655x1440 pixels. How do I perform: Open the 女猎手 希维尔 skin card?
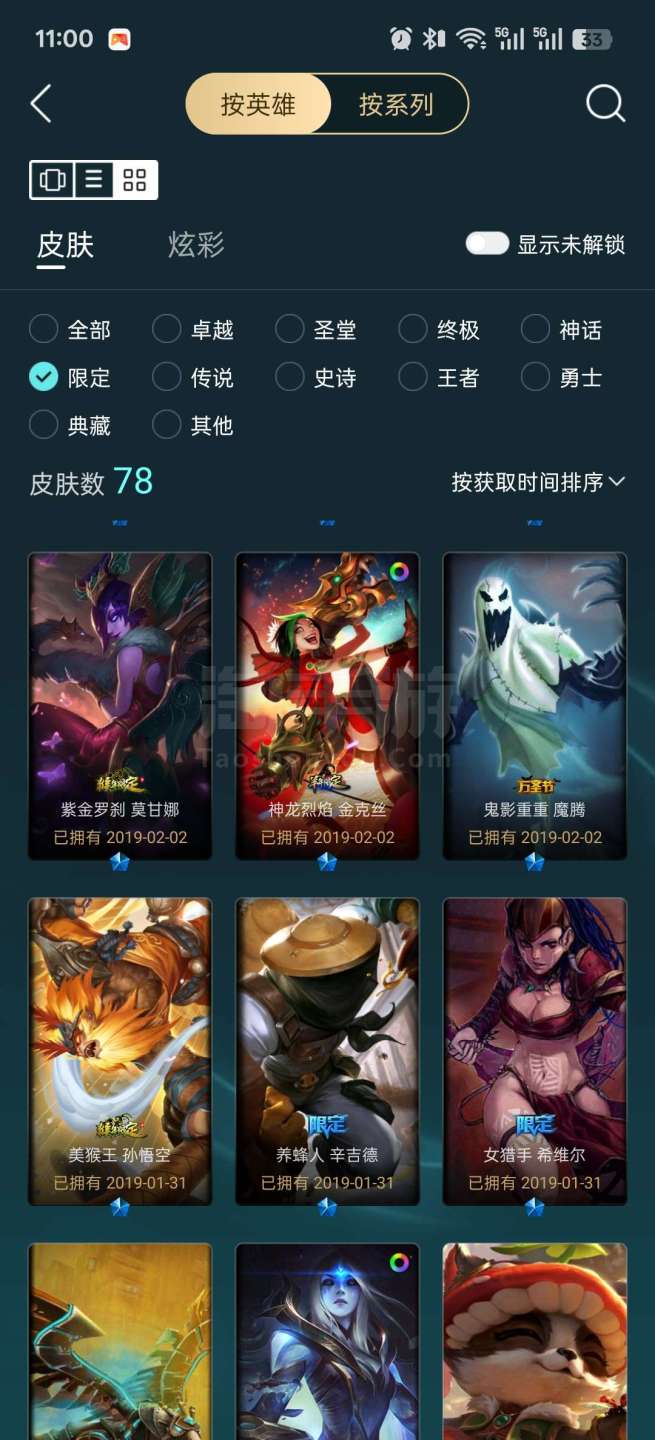tap(535, 1051)
